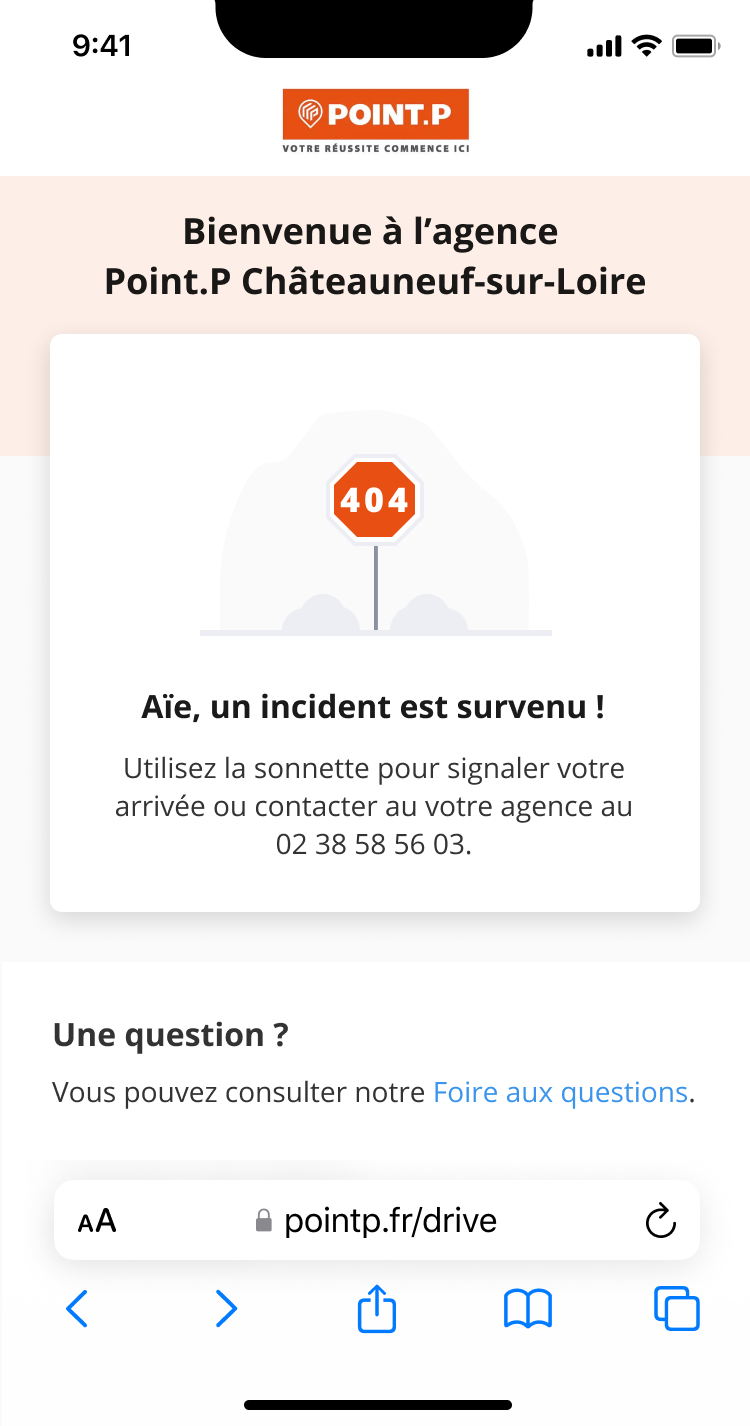
Task: Reload the page
Action: click(x=661, y=1221)
